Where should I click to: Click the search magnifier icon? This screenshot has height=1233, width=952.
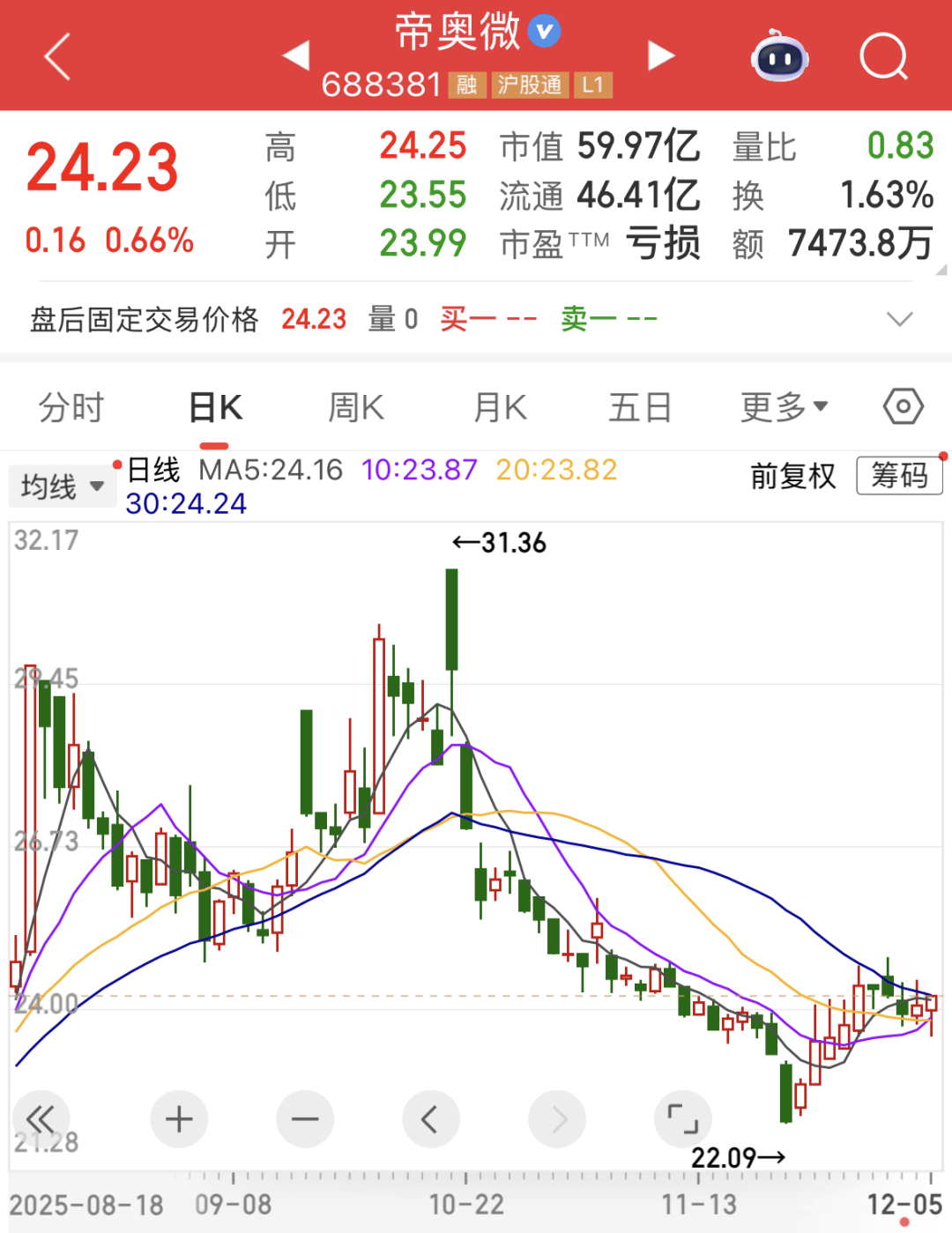point(884,56)
